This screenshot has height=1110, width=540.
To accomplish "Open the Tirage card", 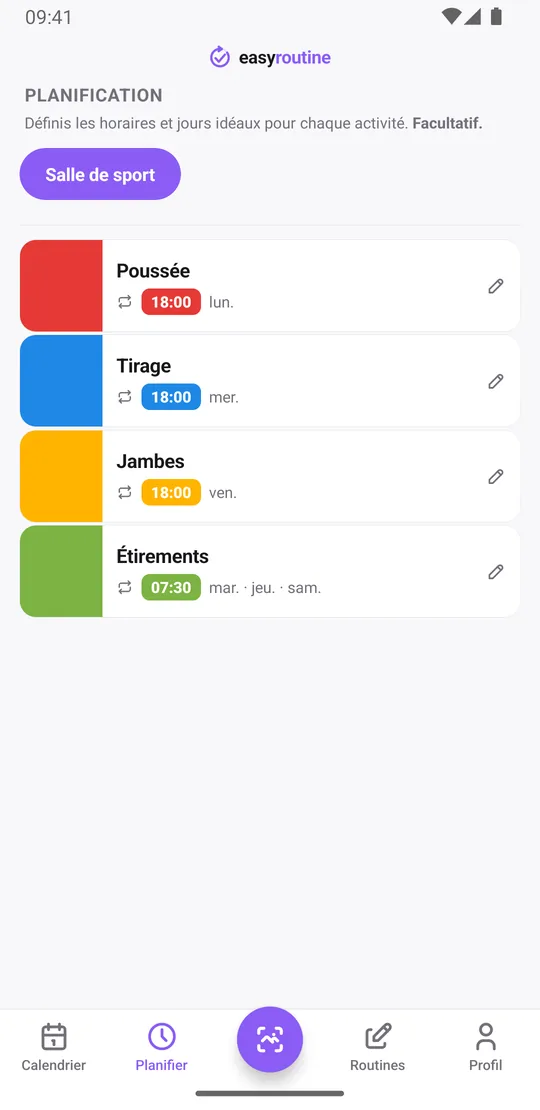I will click(x=270, y=381).
